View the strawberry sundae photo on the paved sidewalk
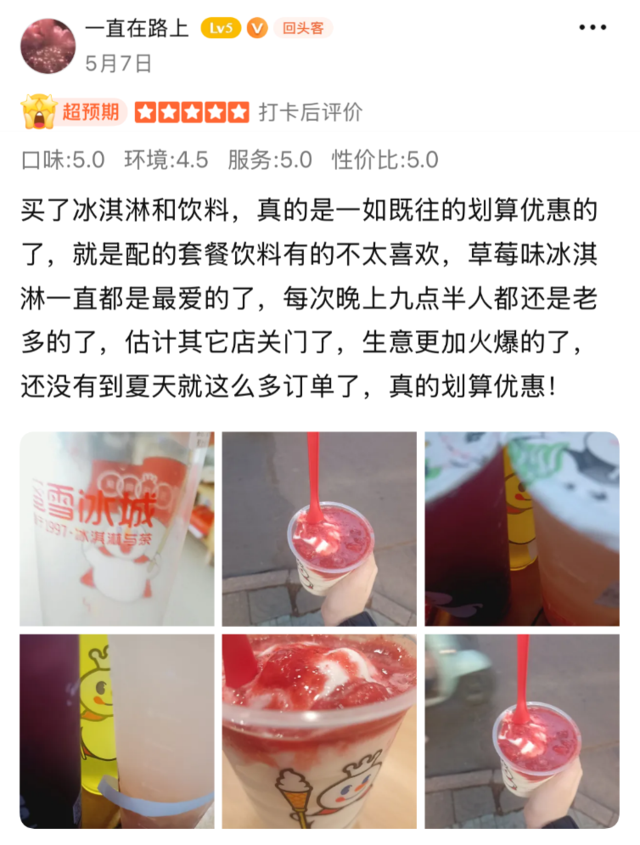 pos(319,529)
